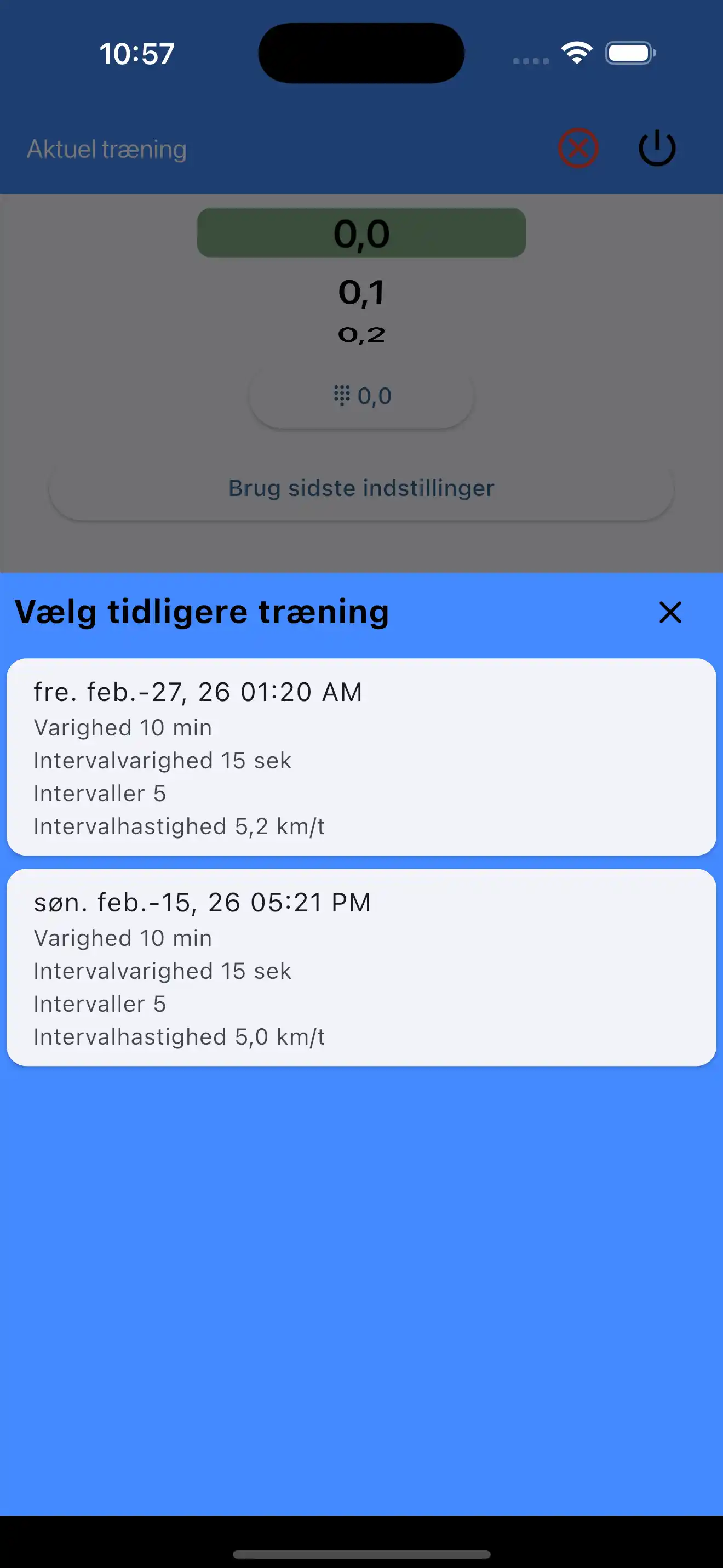Tap the Intervalhastighed 5,0 km/t line
Image resolution: width=723 pixels, height=1568 pixels.
[179, 1036]
